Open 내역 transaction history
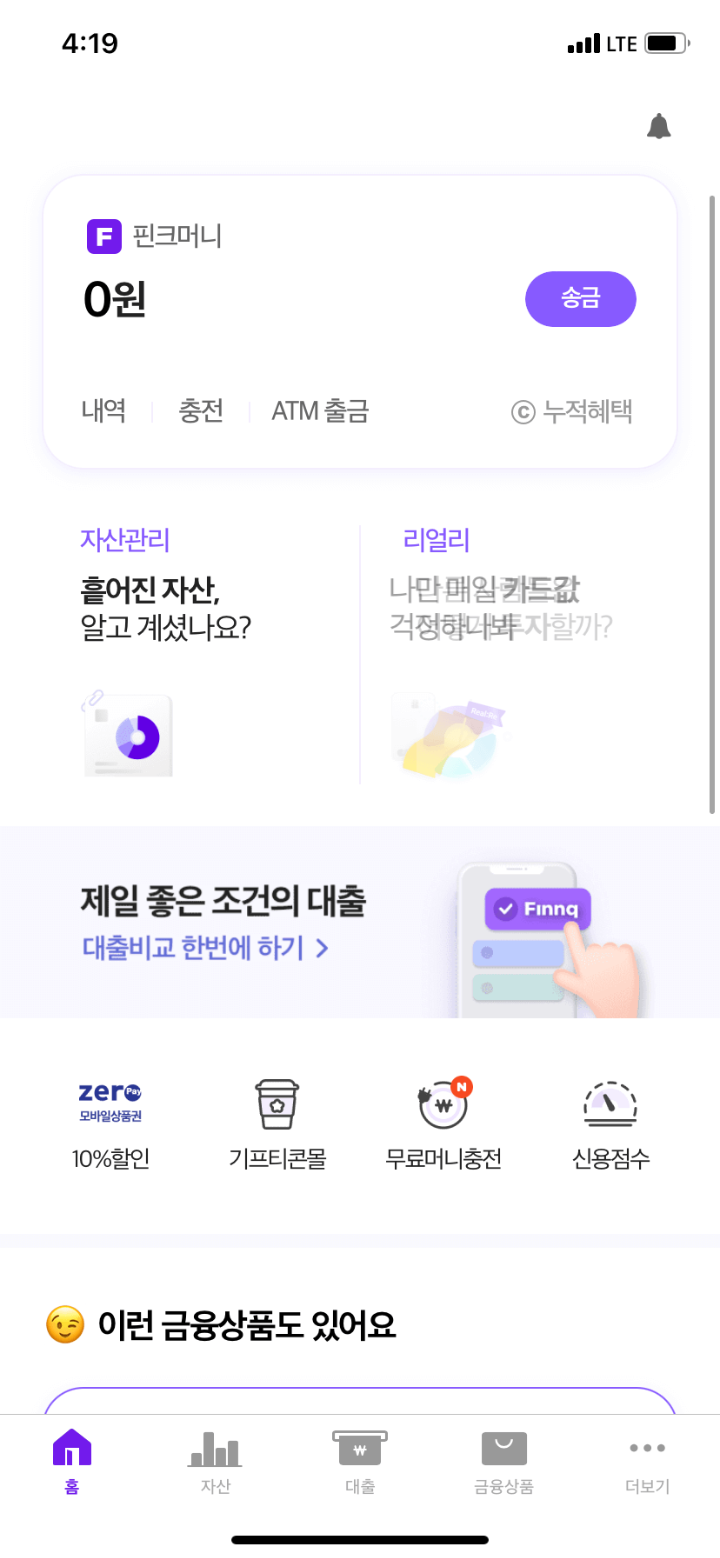Screen dimensions: 720x1558 pyautogui.click(x=102, y=410)
